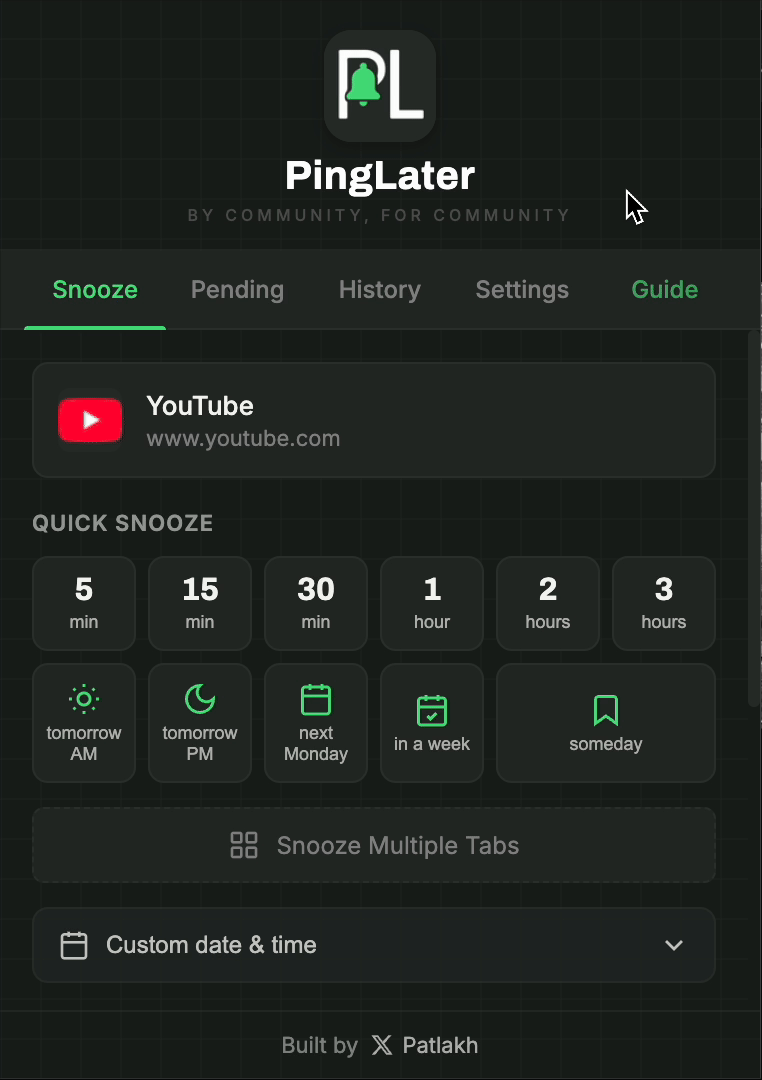Click the calendar icon next to Custom date

click(x=74, y=944)
